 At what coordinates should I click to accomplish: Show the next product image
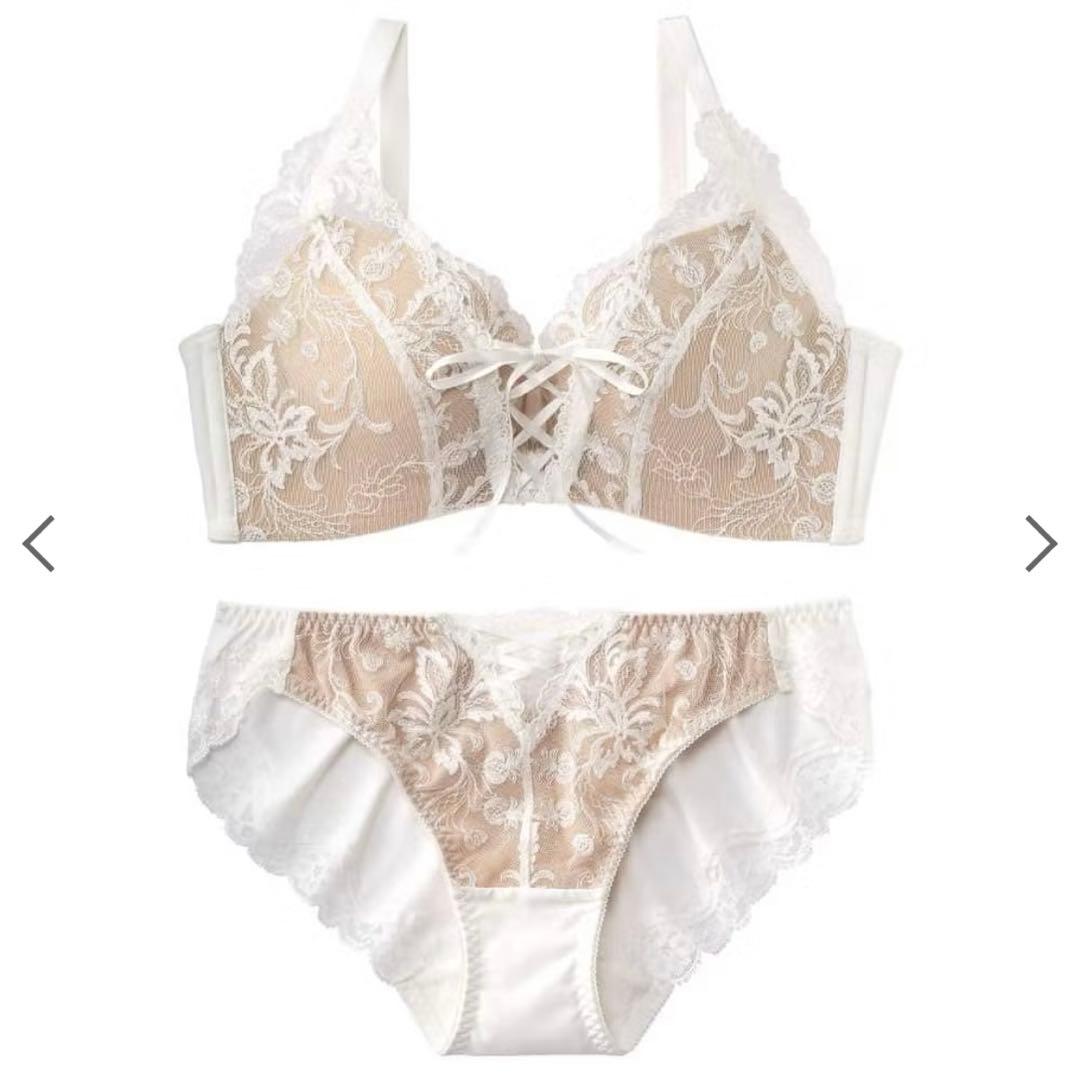point(1041,544)
